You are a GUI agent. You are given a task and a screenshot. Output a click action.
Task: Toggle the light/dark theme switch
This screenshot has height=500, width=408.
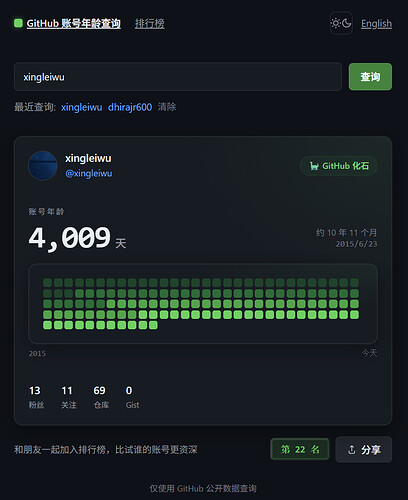[341, 23]
